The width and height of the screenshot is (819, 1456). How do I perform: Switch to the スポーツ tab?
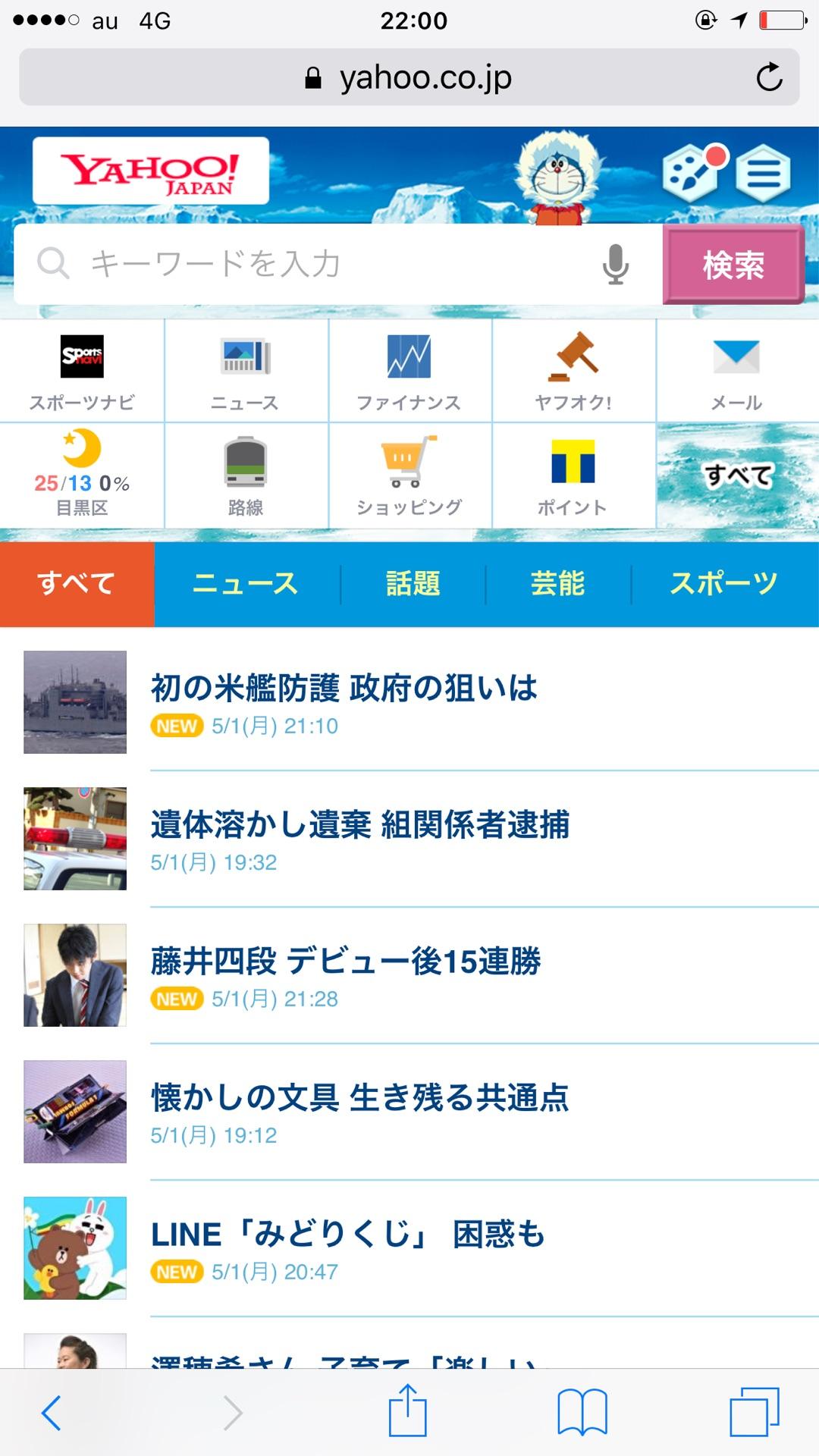click(x=723, y=584)
